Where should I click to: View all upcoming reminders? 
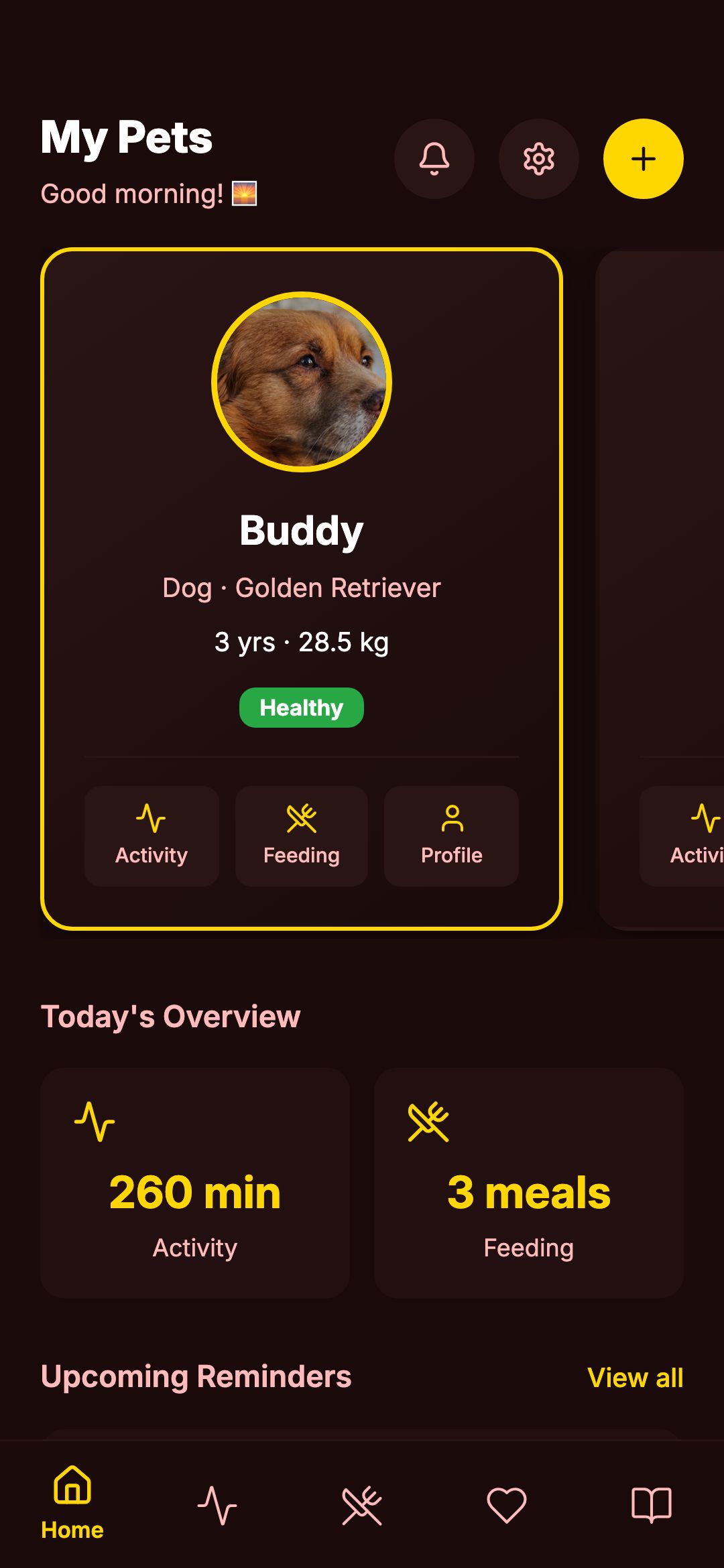coord(635,1377)
